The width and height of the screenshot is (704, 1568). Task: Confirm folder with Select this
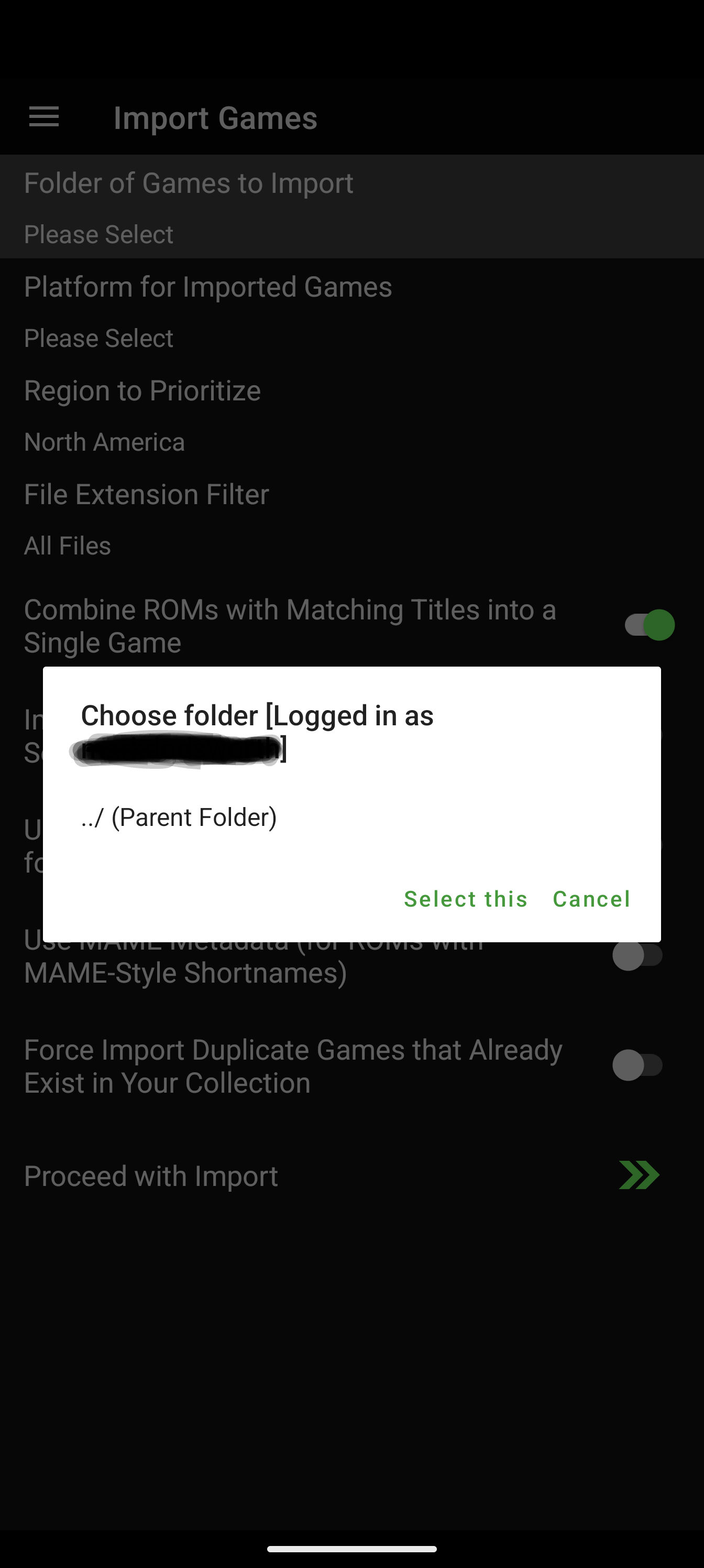point(466,899)
